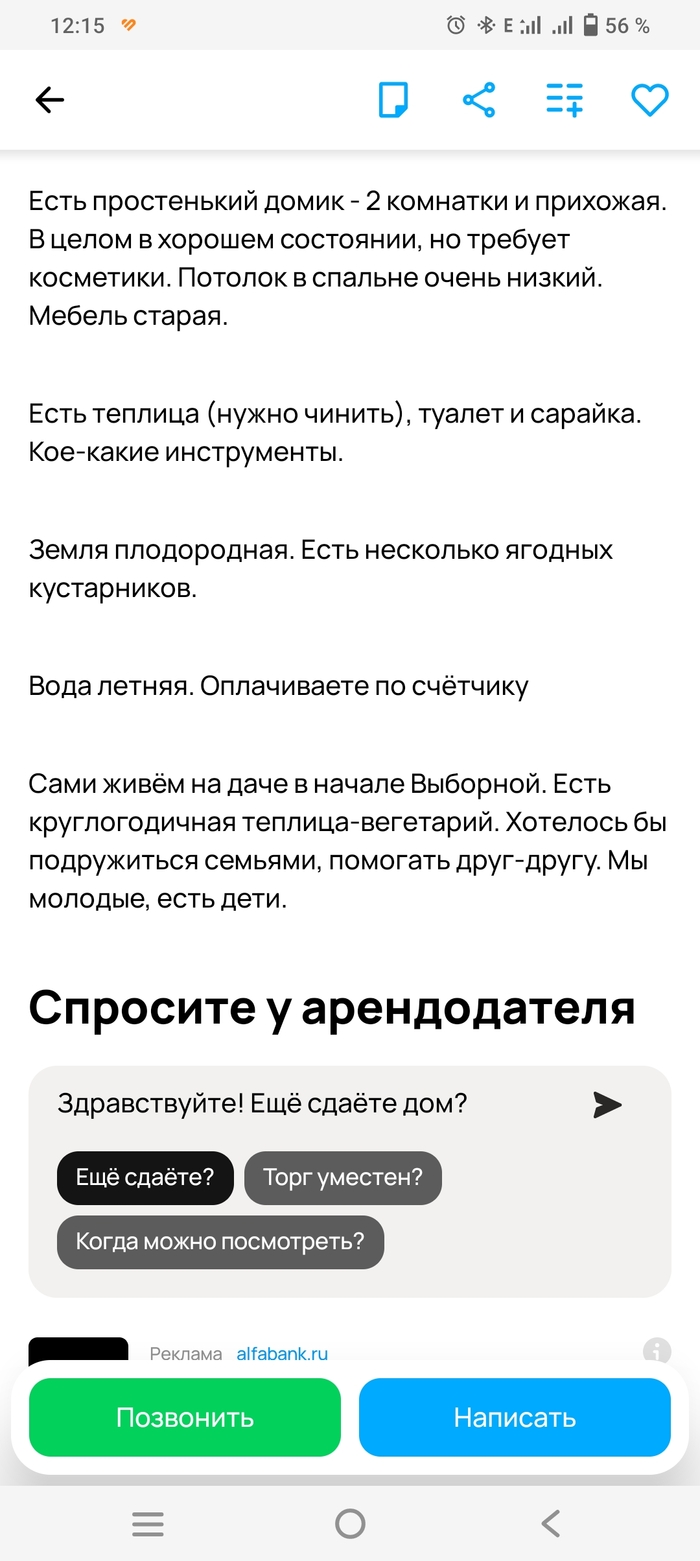This screenshot has height=1561, width=700.
Task: Open the ad info icon
Action: coord(656,1351)
